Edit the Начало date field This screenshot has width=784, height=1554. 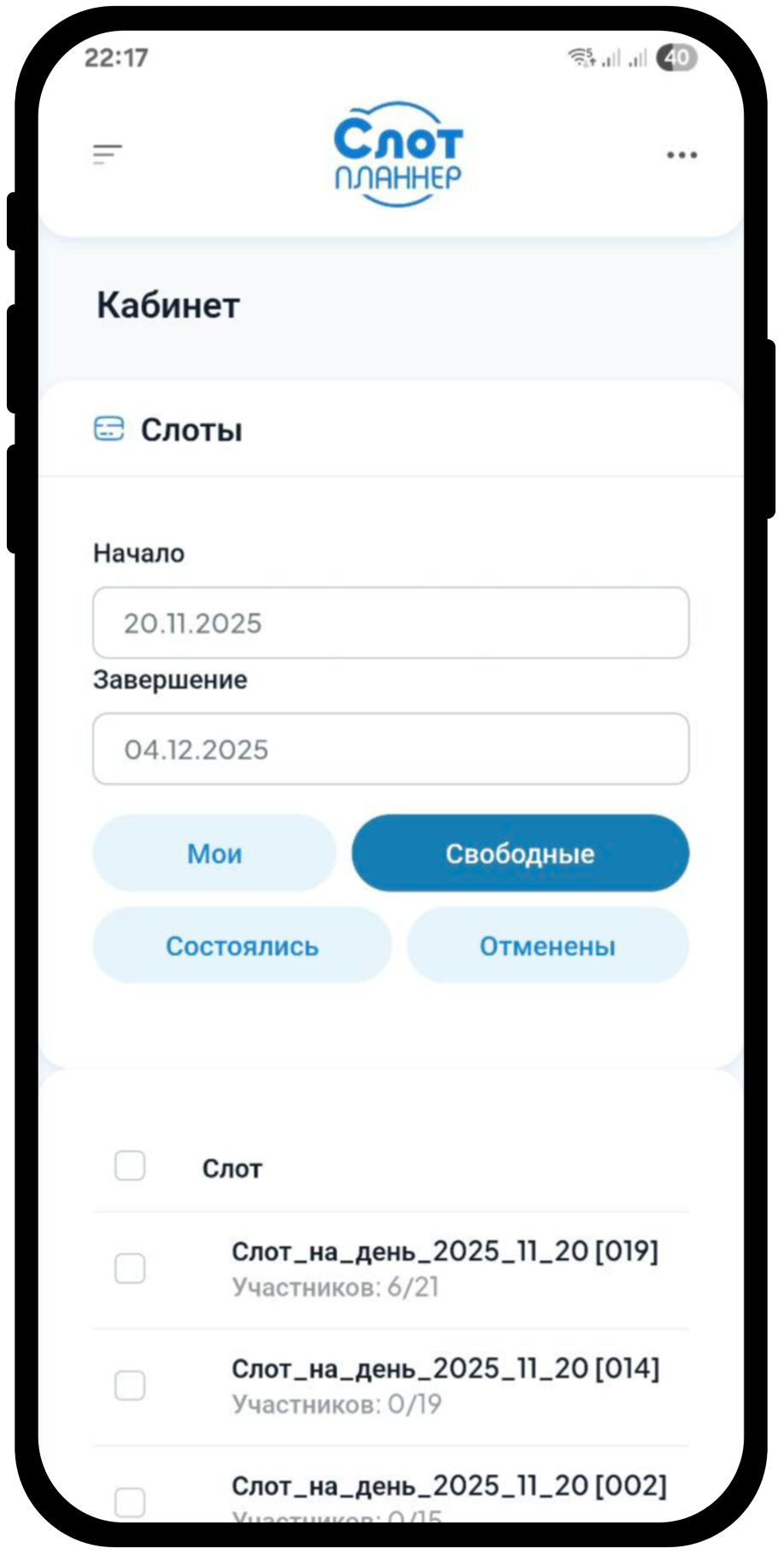[390, 623]
